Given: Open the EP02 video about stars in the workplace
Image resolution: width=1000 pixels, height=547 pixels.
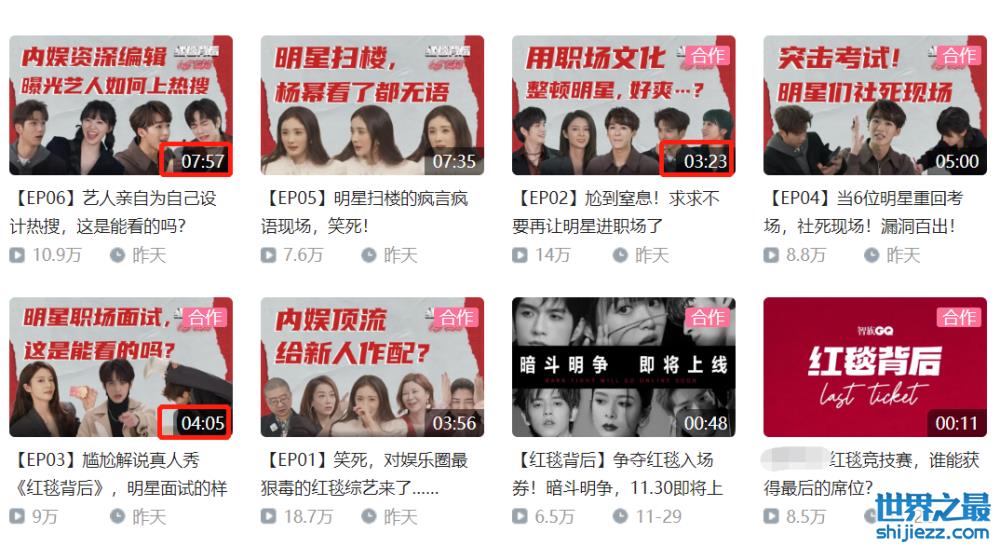Looking at the screenshot, I should click(623, 106).
